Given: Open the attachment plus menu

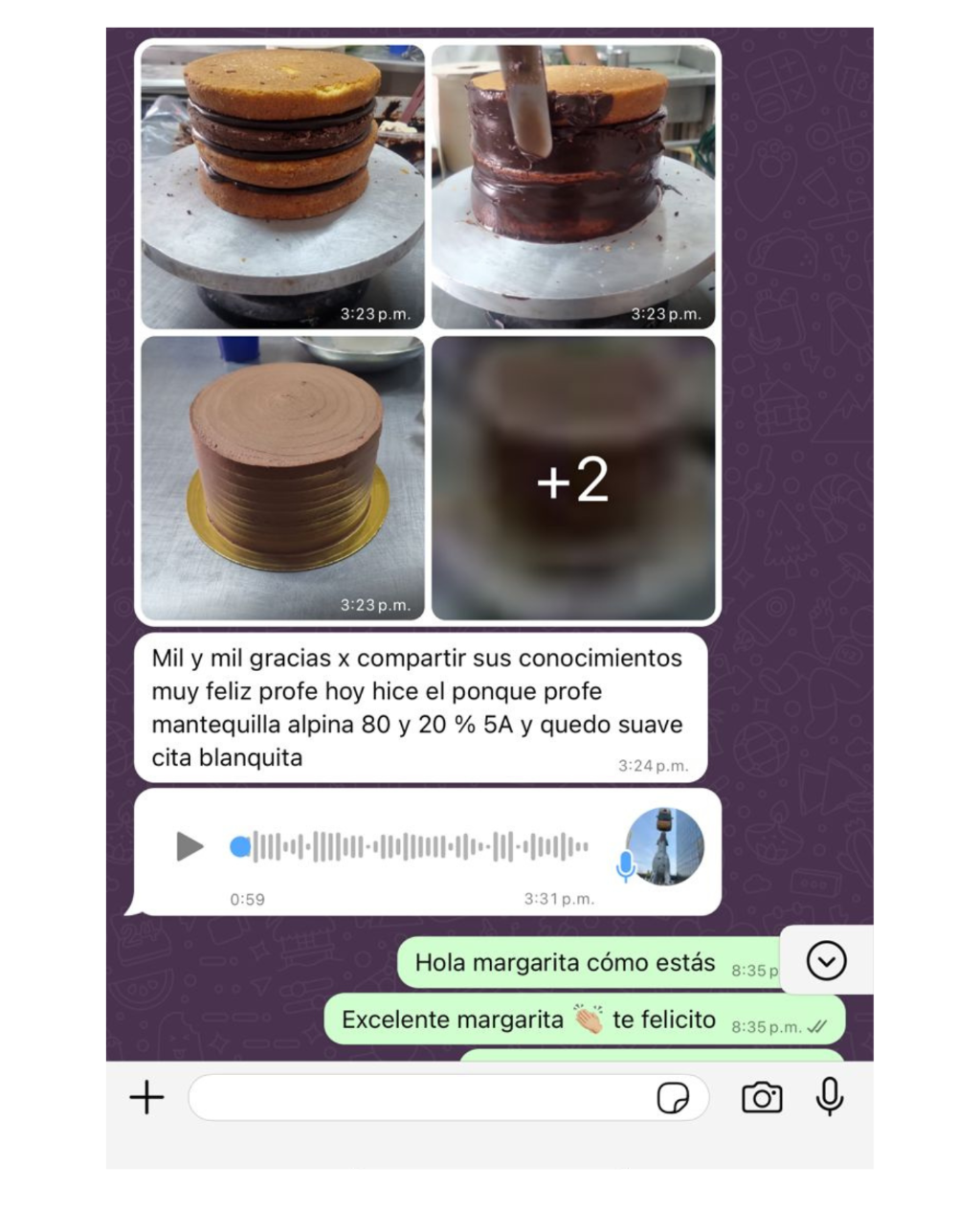Looking at the screenshot, I should (x=146, y=1097).
